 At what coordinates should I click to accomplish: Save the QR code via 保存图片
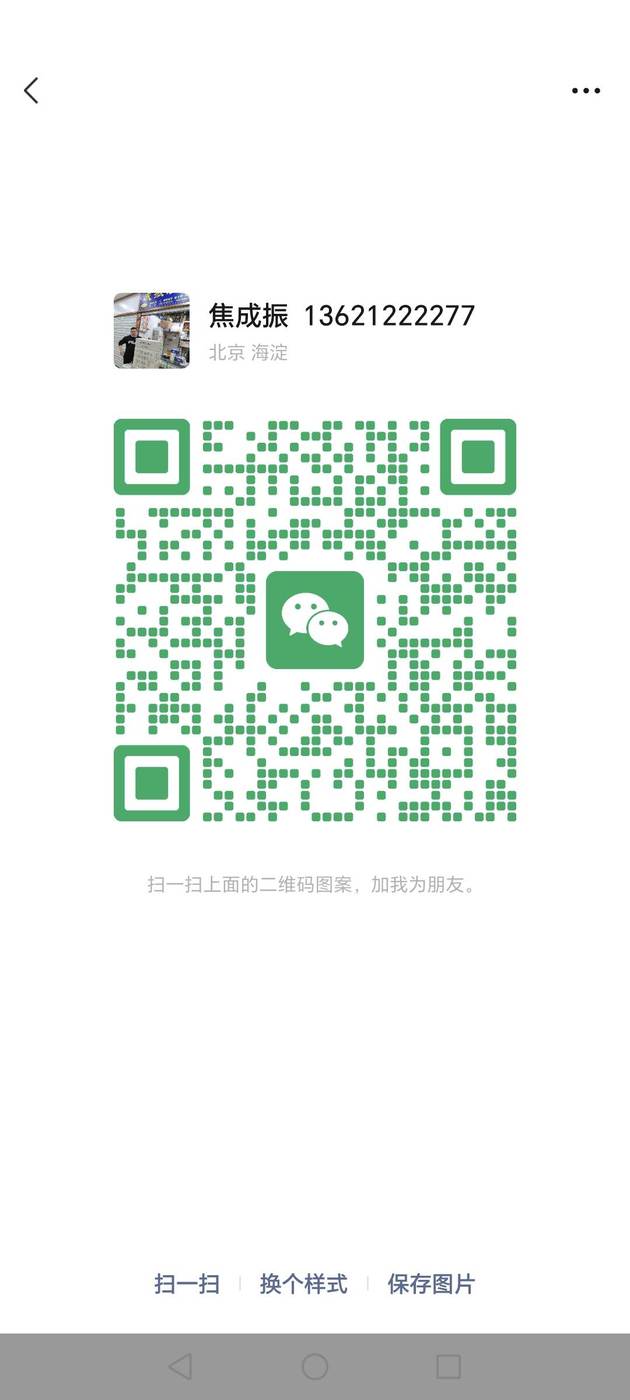[431, 1284]
